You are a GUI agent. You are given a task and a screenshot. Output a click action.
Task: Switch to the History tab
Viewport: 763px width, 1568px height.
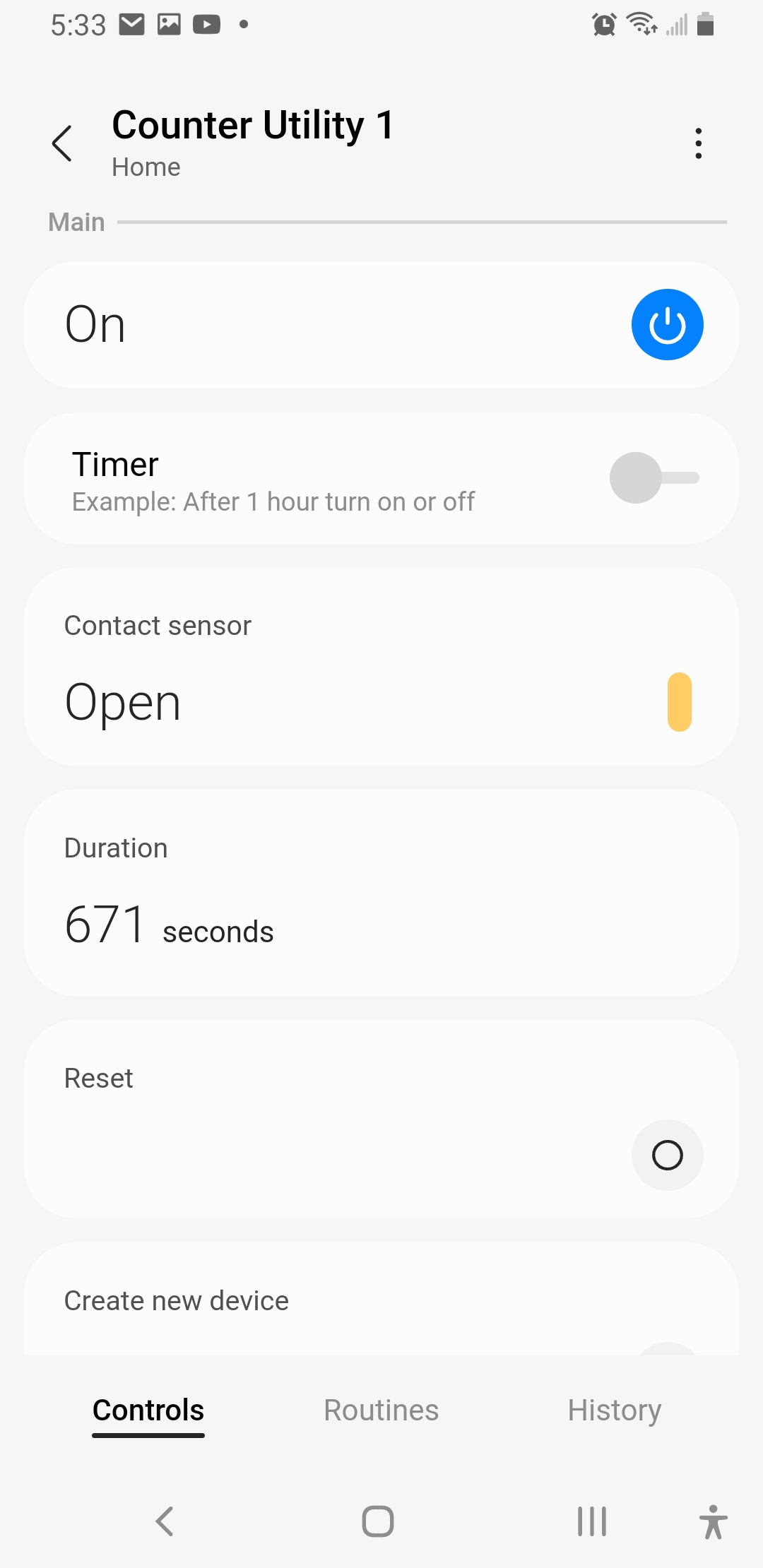click(x=614, y=1410)
